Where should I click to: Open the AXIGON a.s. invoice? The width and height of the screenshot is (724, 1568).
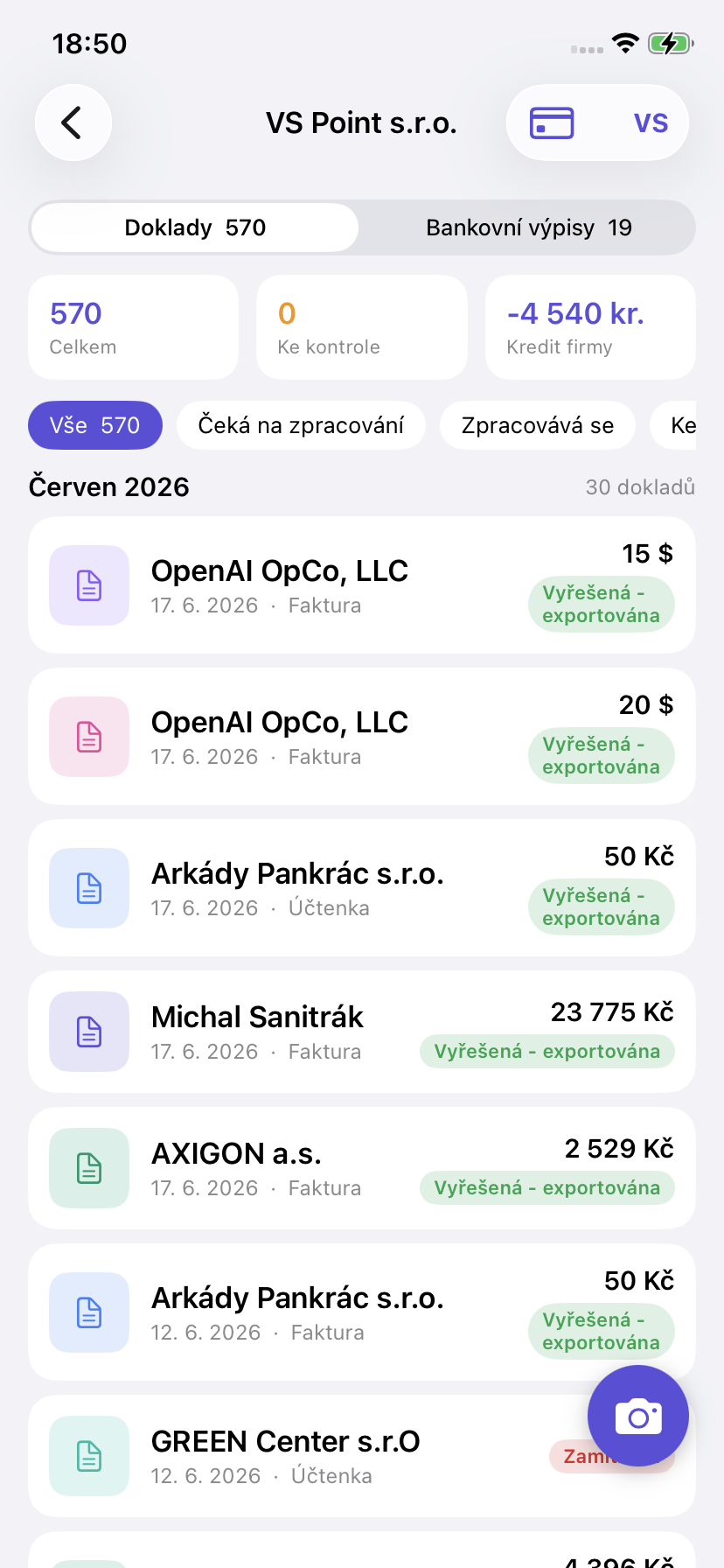tap(362, 1168)
